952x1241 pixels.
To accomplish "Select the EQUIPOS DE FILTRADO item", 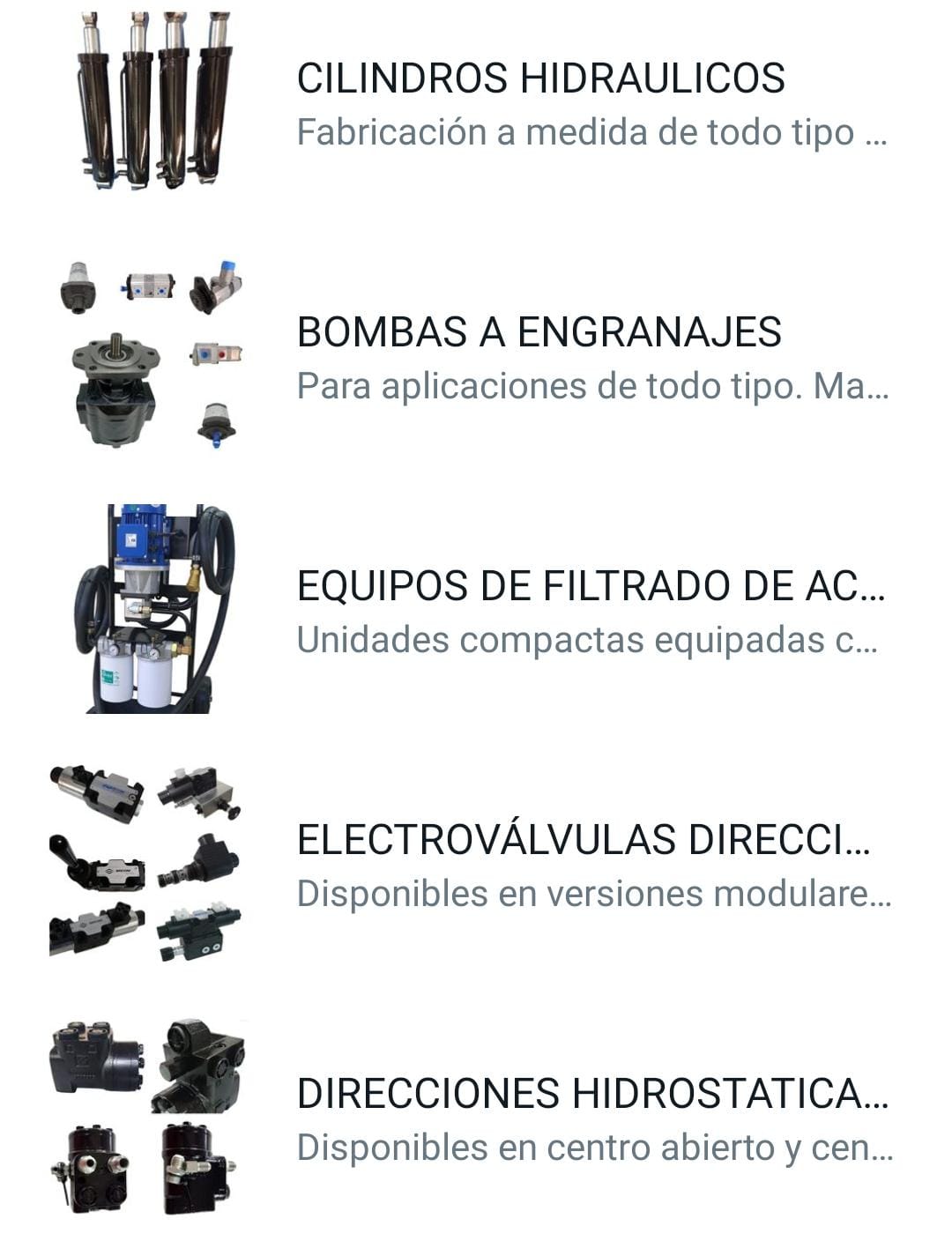I will (x=589, y=587).
